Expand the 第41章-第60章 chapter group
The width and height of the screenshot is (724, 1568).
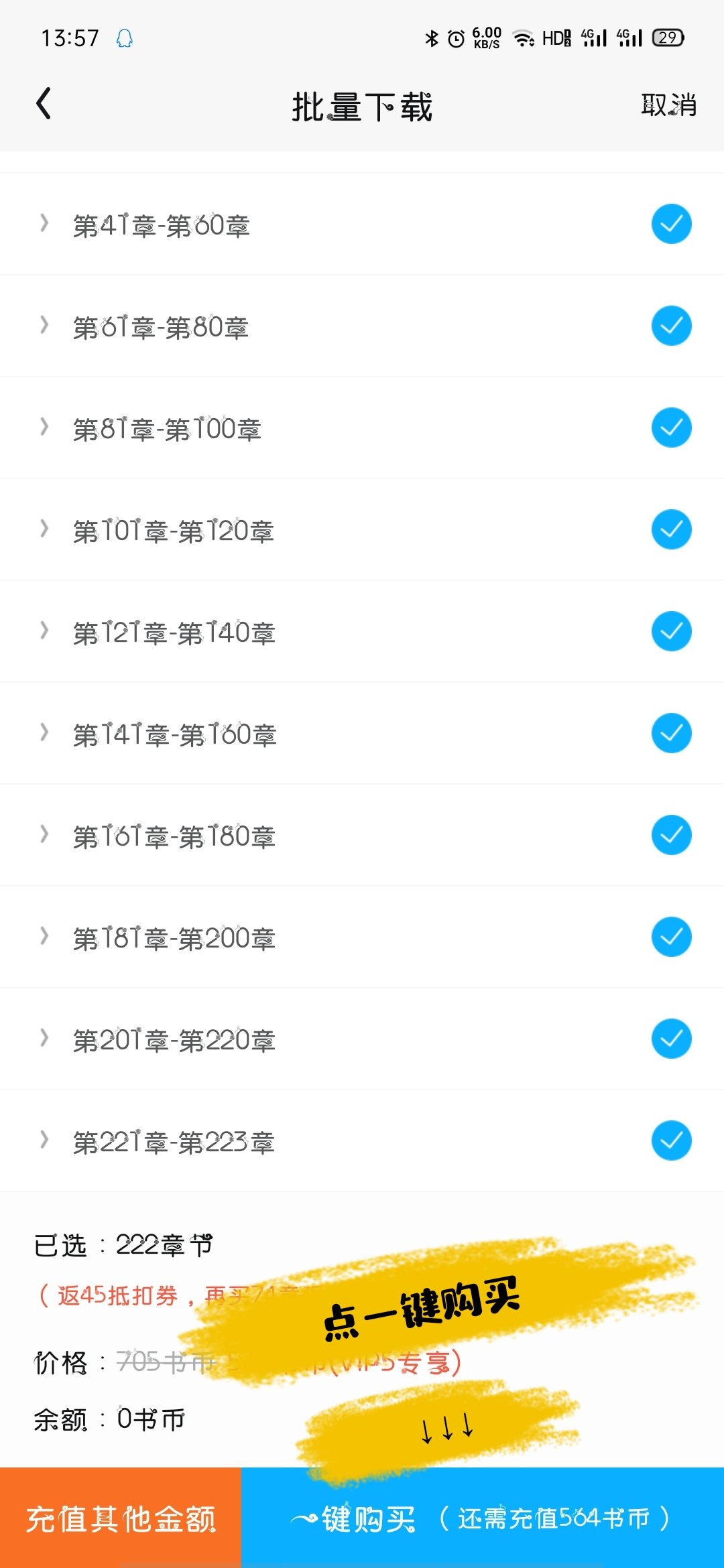tap(45, 224)
